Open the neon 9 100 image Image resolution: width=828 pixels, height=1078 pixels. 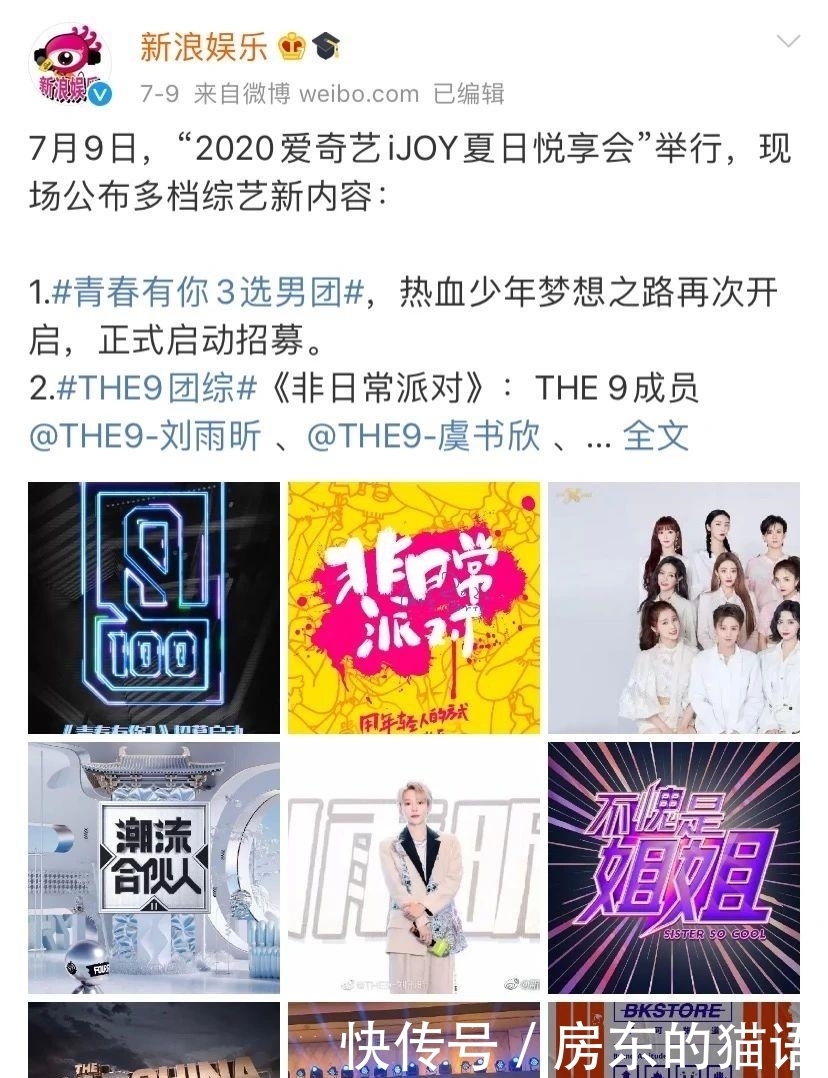[154, 608]
